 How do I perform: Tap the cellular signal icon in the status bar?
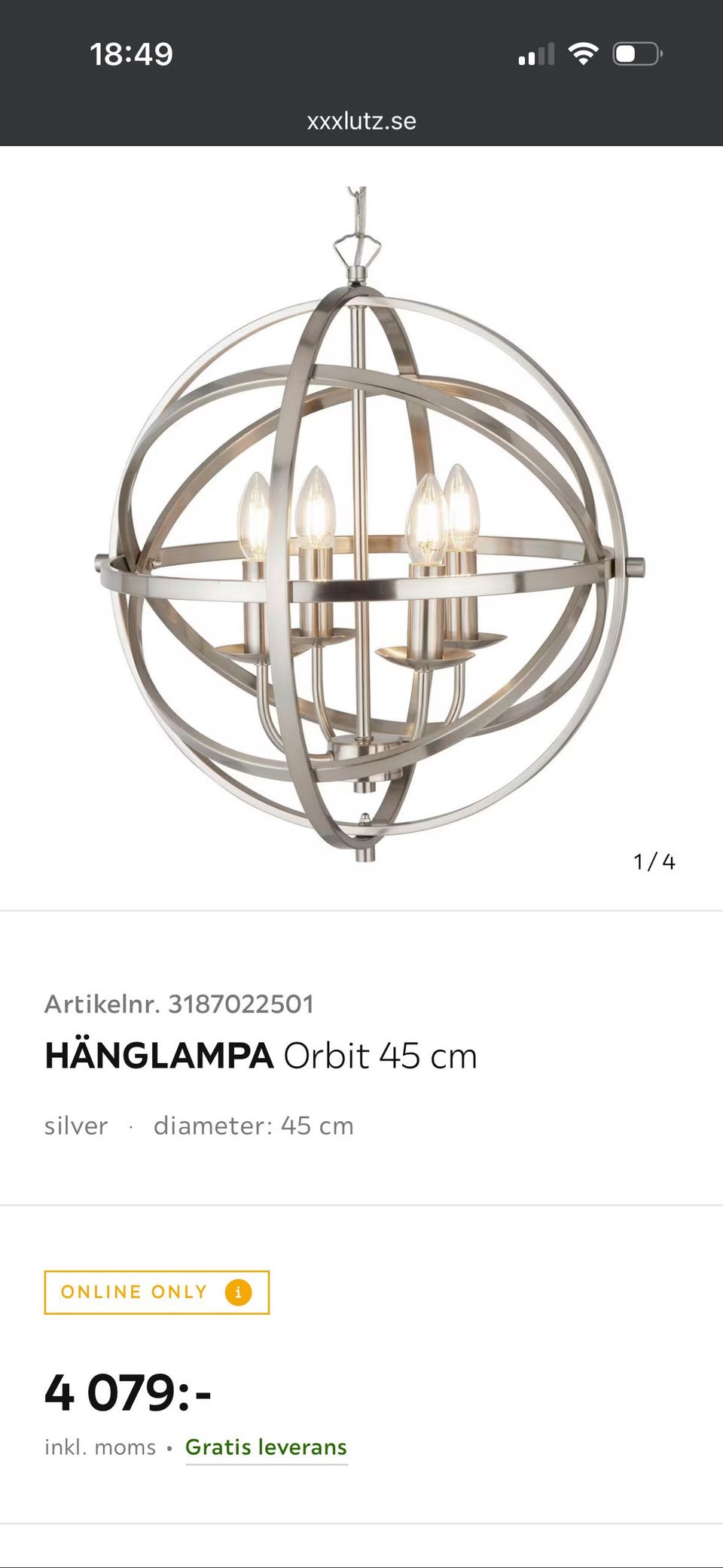point(536,53)
